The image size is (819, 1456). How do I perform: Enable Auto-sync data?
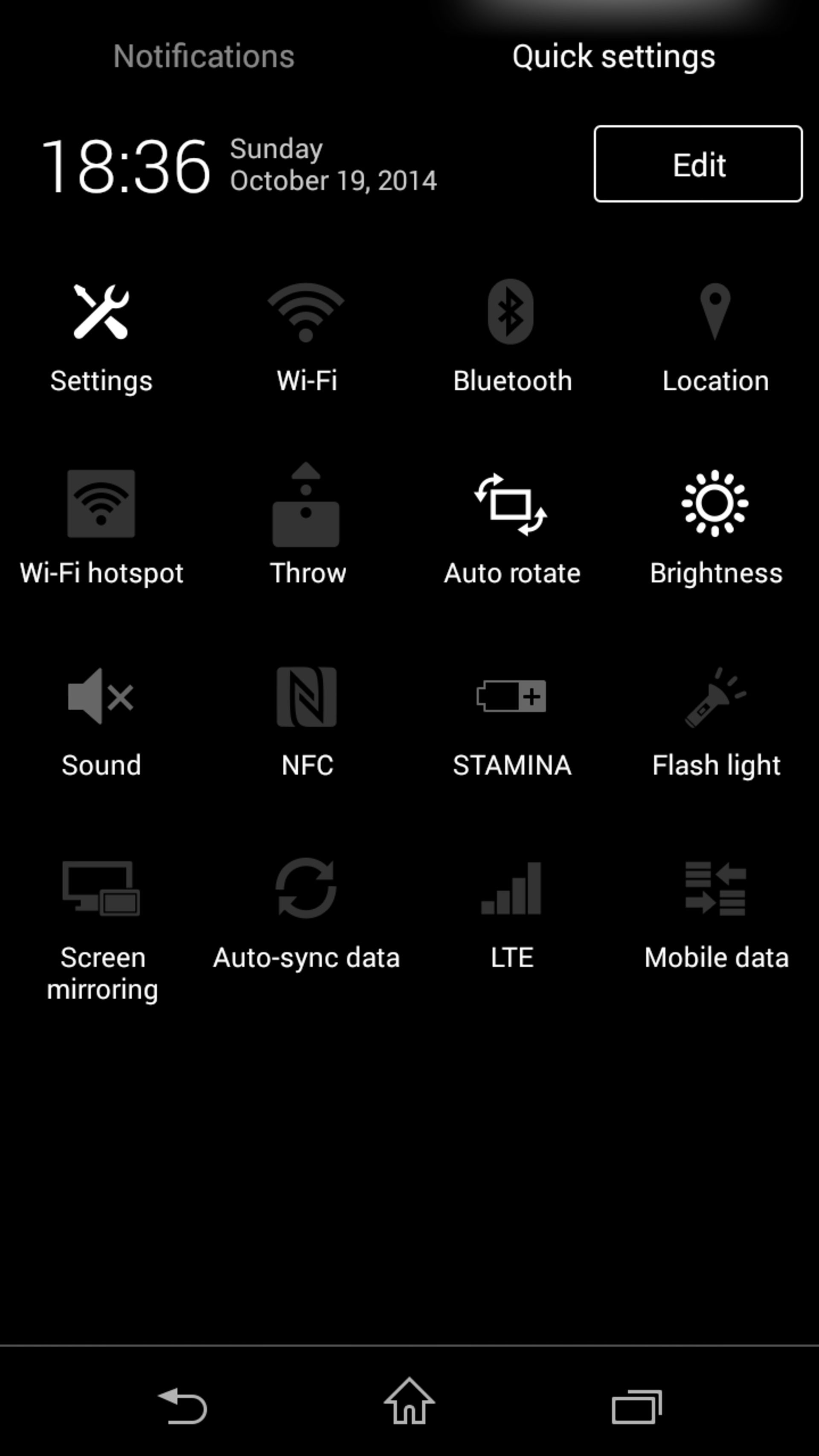pos(306,913)
